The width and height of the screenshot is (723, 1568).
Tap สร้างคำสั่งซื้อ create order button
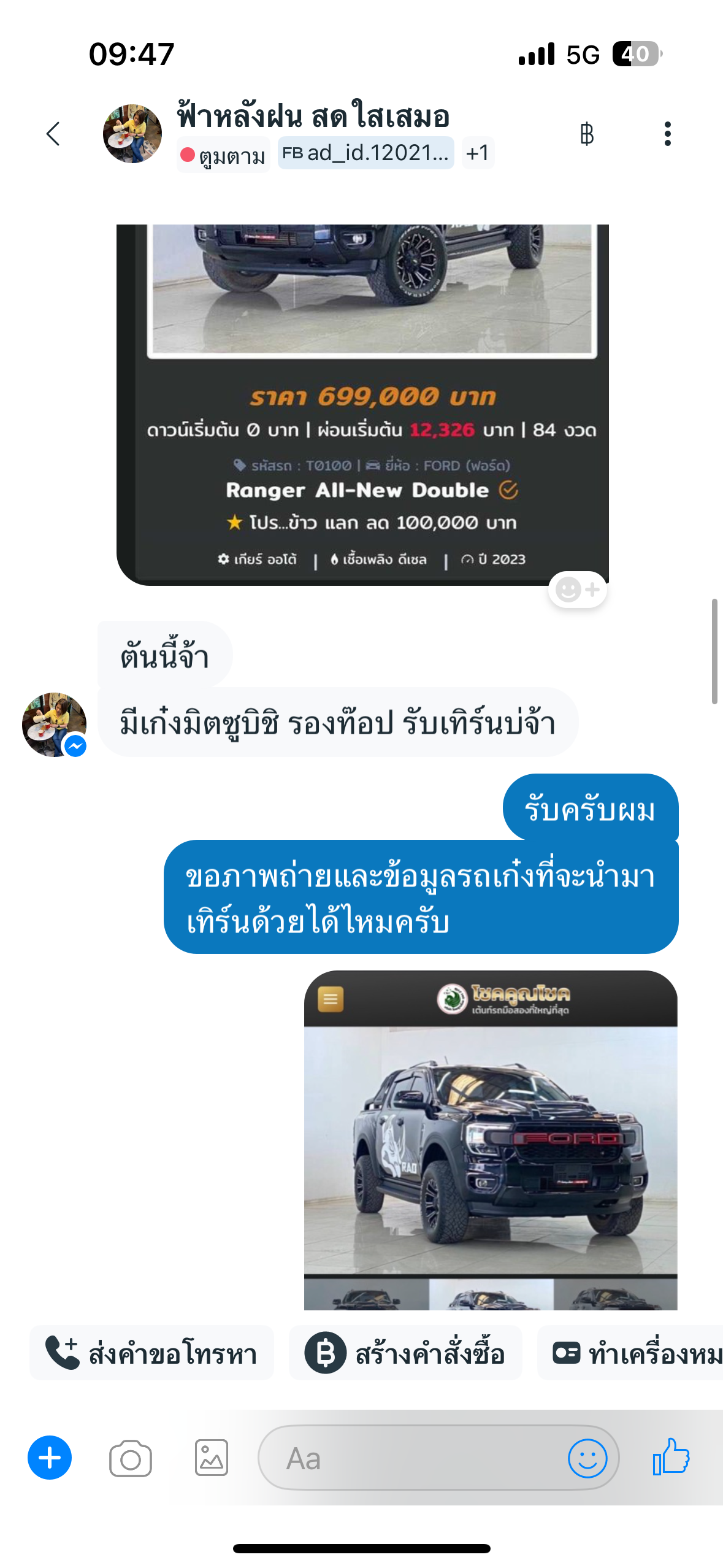[405, 1353]
